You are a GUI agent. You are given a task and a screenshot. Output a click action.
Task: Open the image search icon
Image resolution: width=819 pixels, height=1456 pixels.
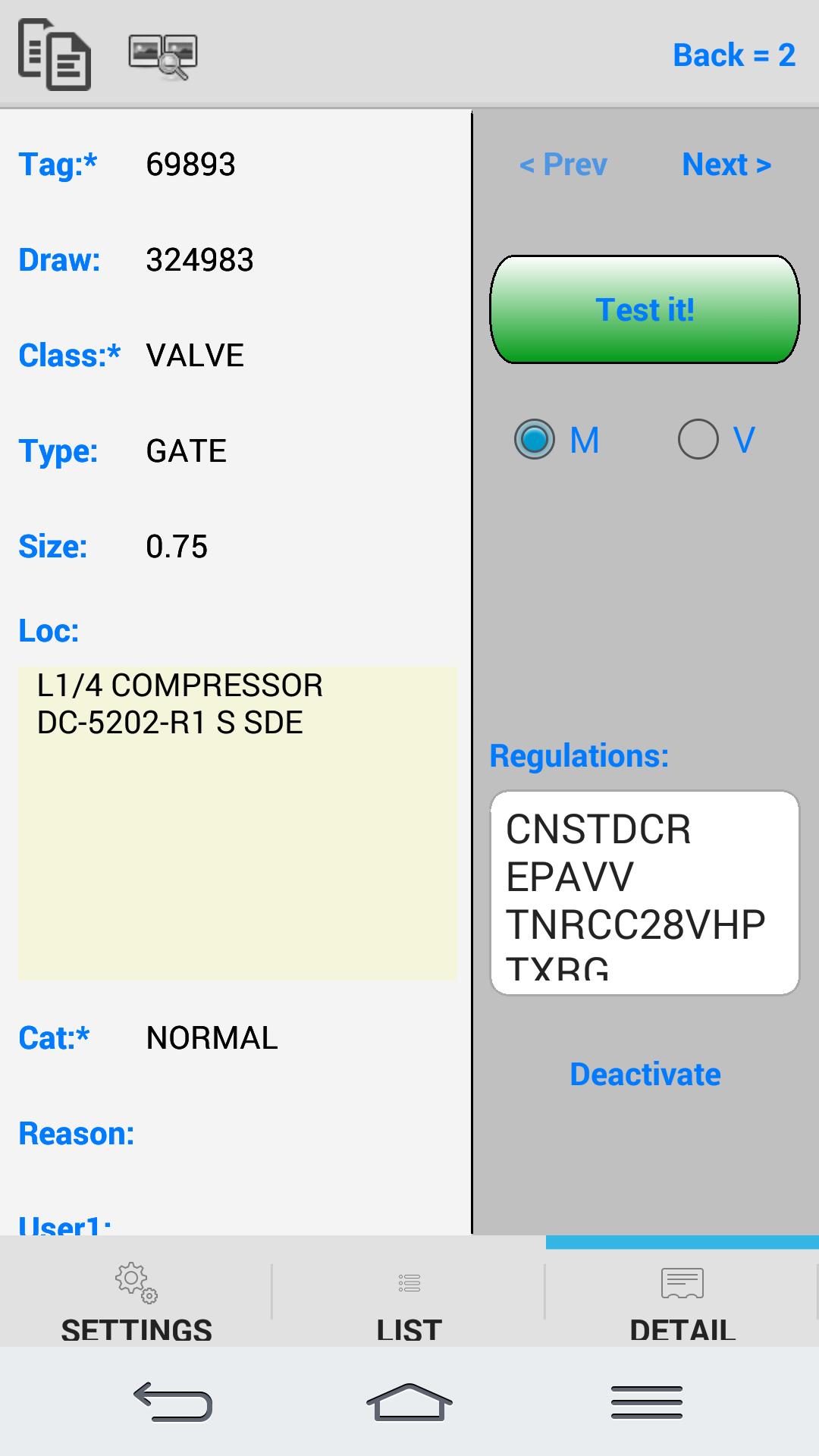(x=163, y=56)
